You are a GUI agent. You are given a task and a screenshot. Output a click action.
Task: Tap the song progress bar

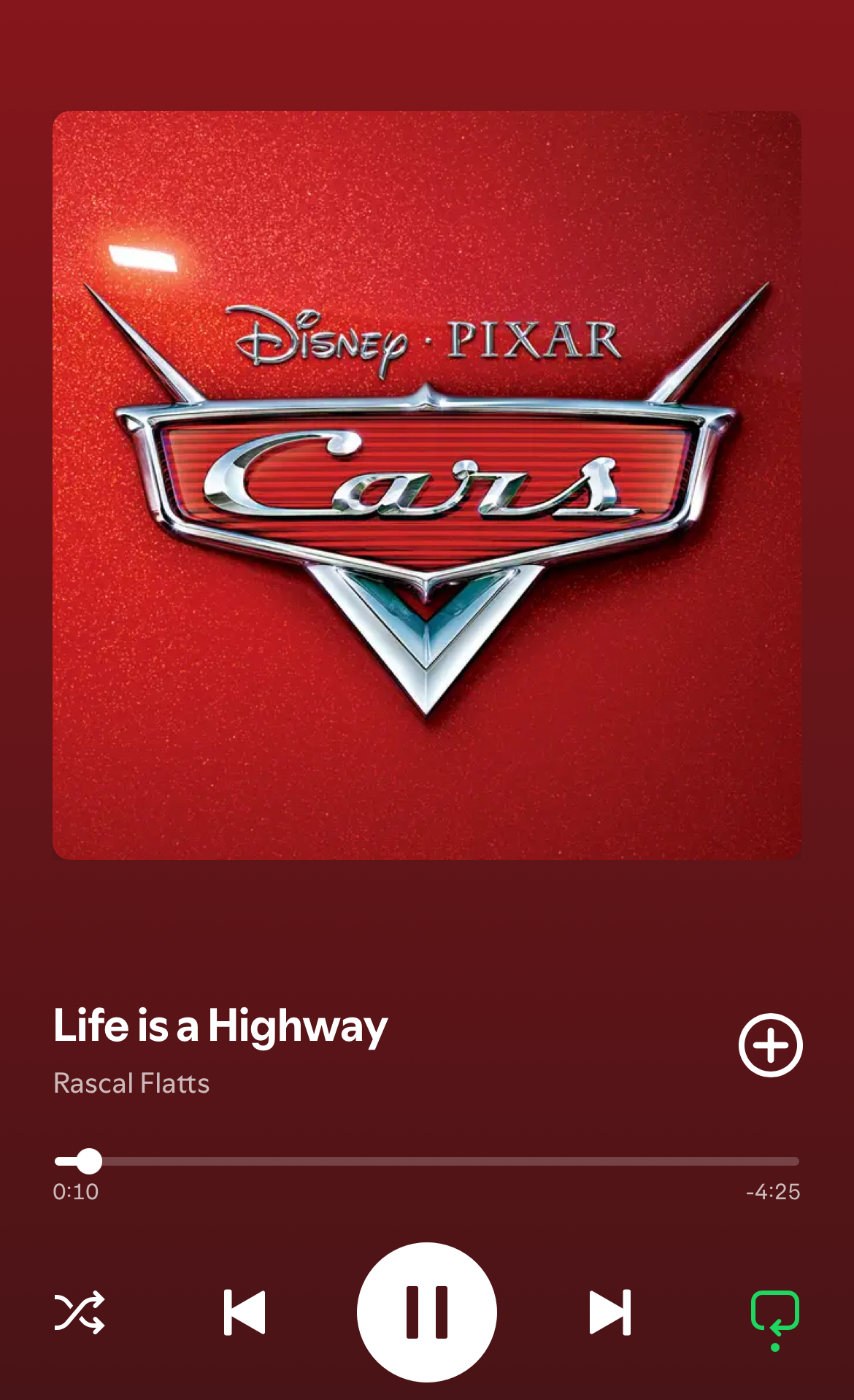point(427,1161)
